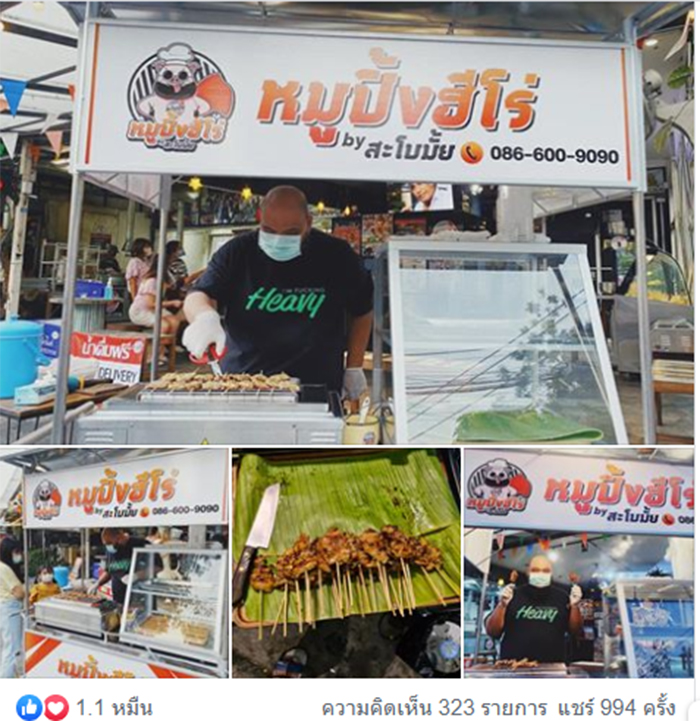The width and height of the screenshot is (700, 721).
Task: Open the photo of the full food stall
Action: 115,562
